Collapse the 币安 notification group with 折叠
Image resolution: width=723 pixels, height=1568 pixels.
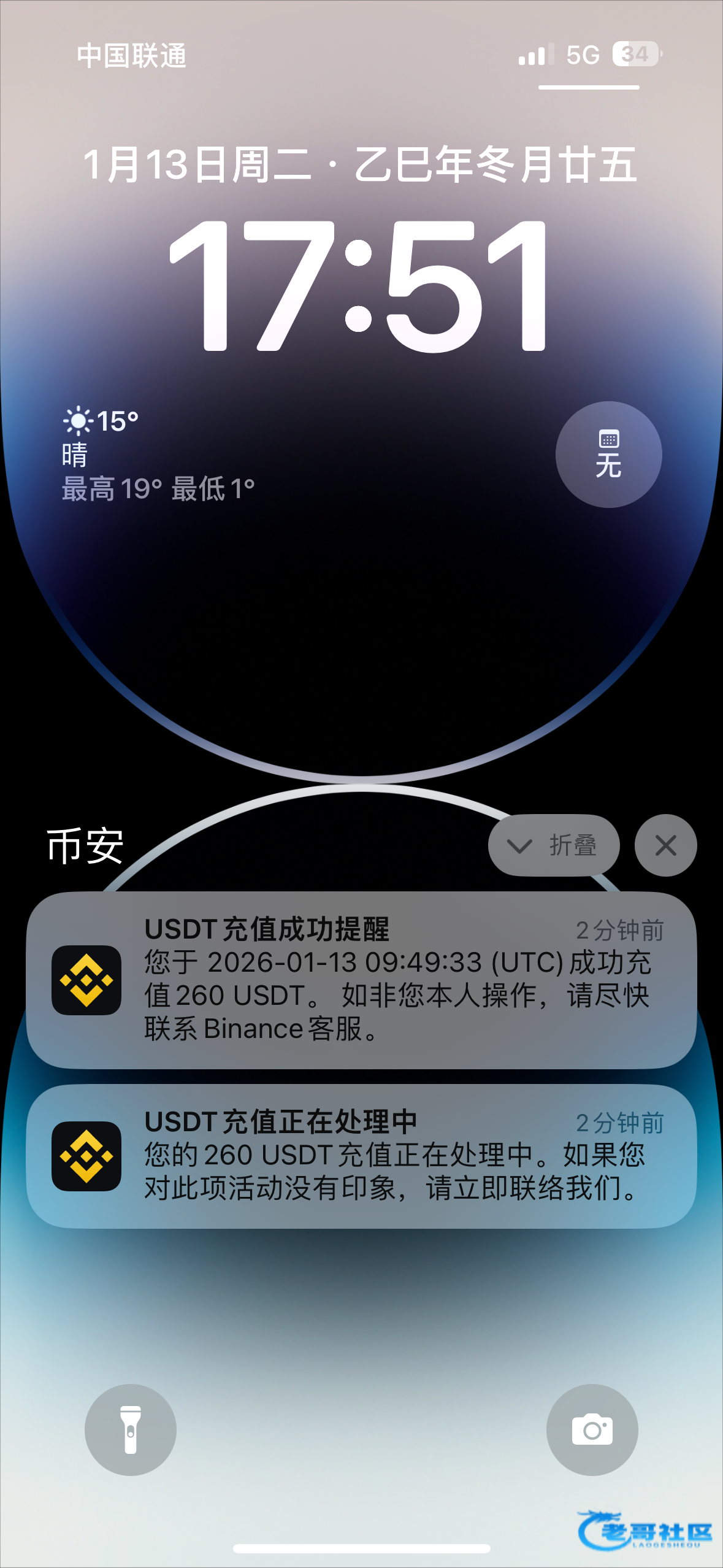[x=554, y=845]
